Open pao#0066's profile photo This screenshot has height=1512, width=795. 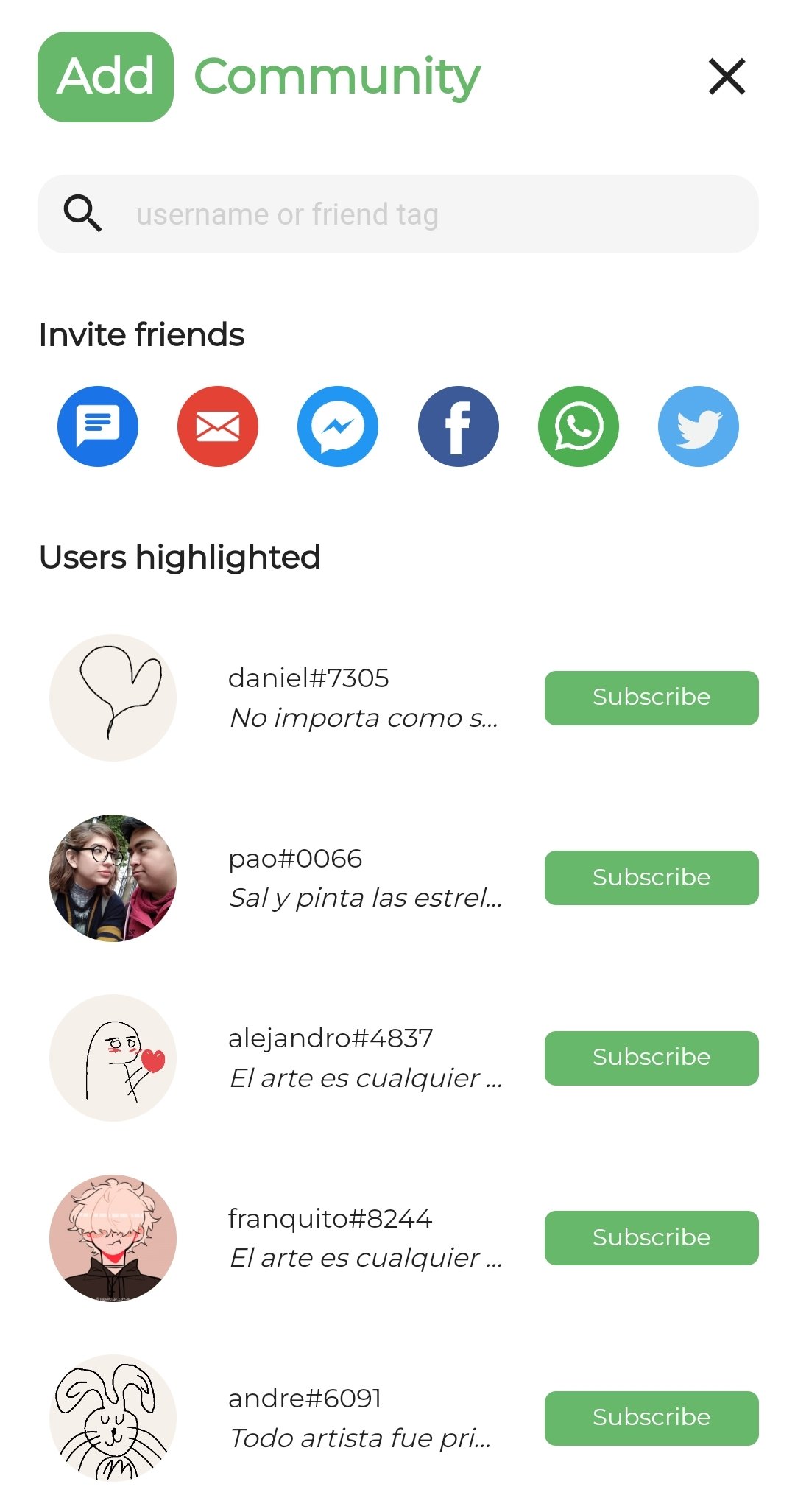tap(113, 878)
